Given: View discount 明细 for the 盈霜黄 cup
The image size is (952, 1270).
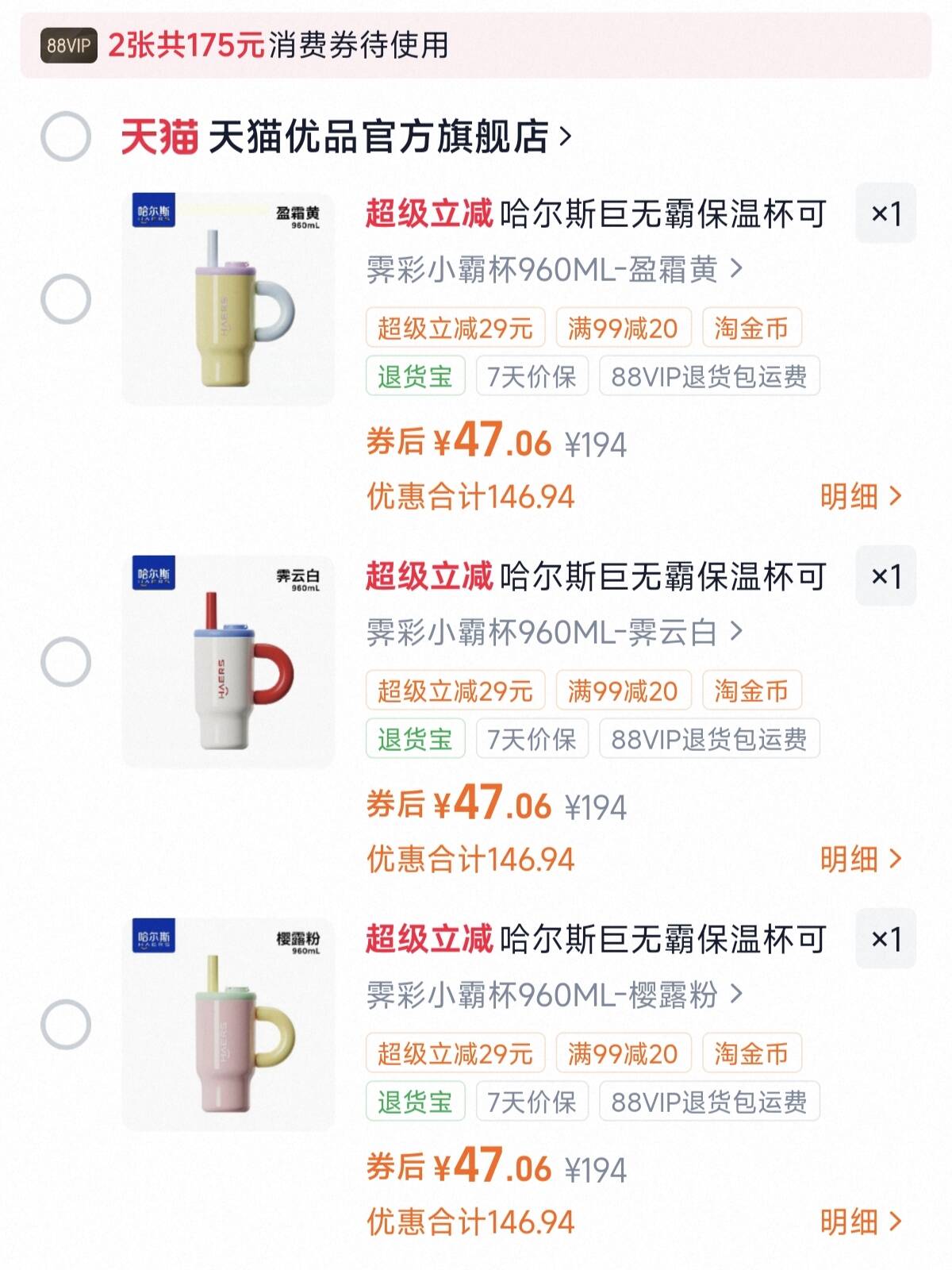Looking at the screenshot, I should pyautogui.click(x=860, y=497).
